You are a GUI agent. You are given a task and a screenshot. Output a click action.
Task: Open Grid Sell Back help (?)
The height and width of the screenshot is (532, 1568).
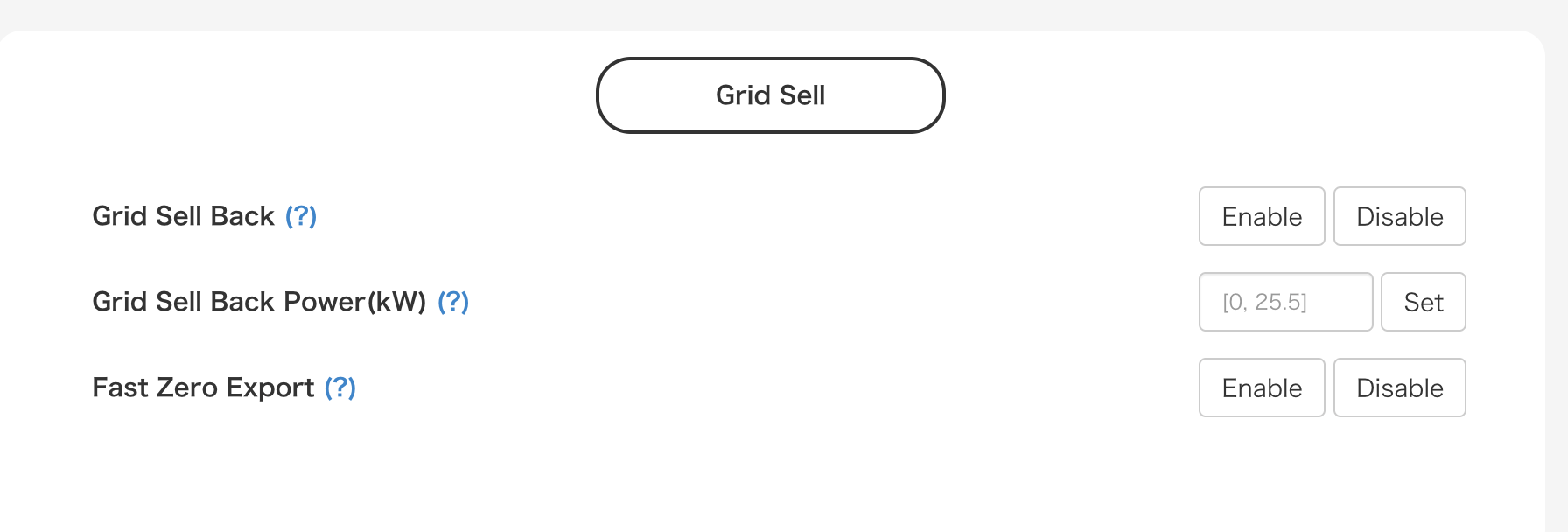(x=301, y=216)
